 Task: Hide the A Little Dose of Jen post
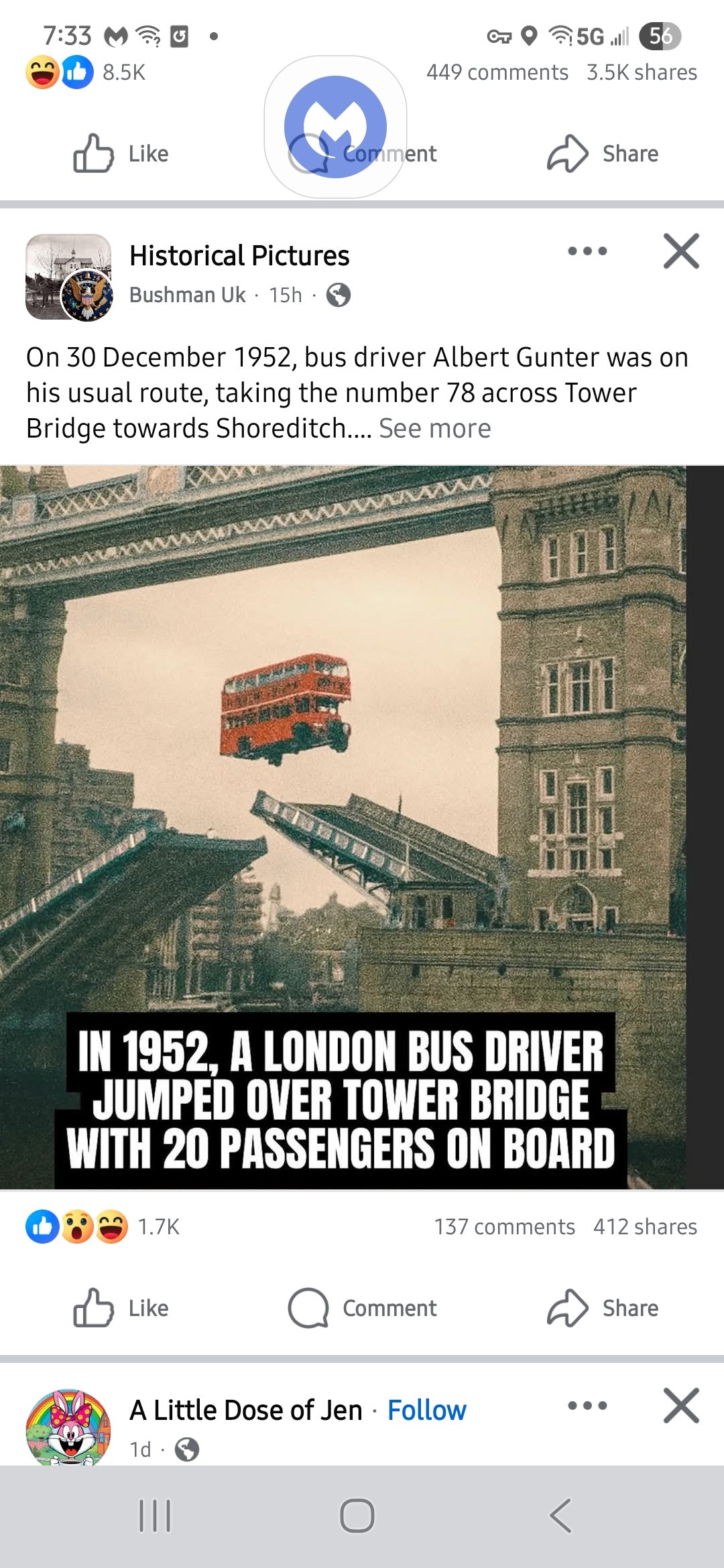[x=681, y=1405]
